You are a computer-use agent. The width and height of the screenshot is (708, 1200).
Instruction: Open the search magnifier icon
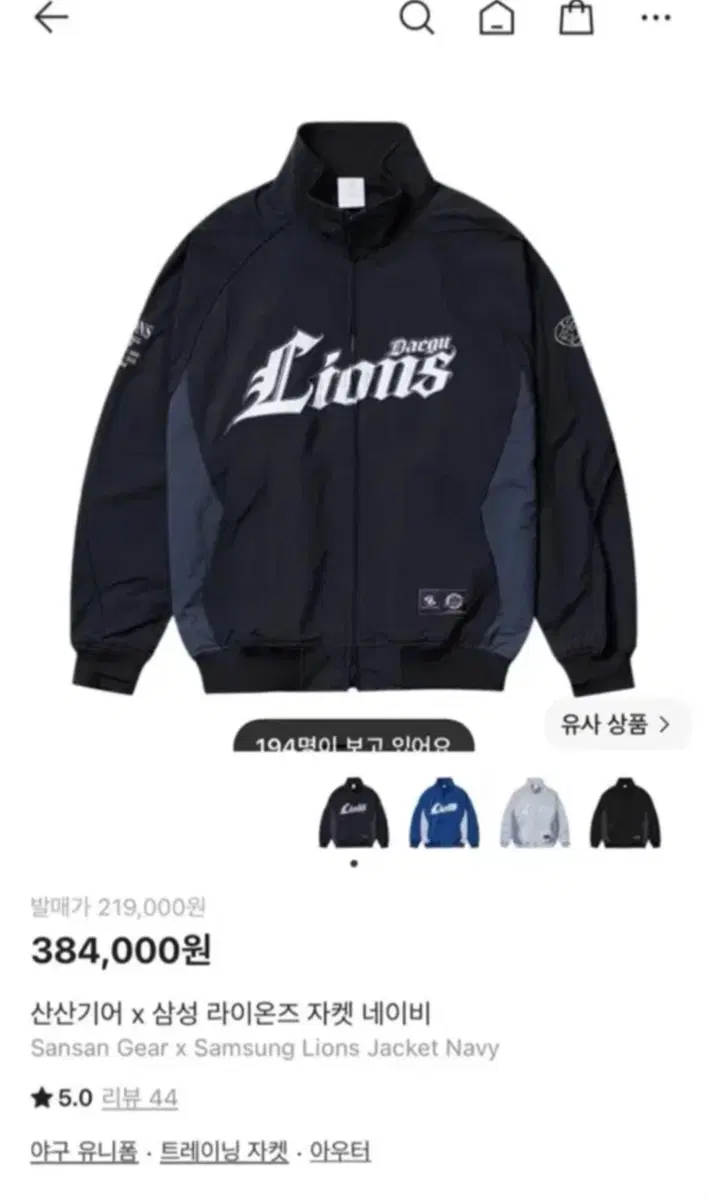(417, 18)
